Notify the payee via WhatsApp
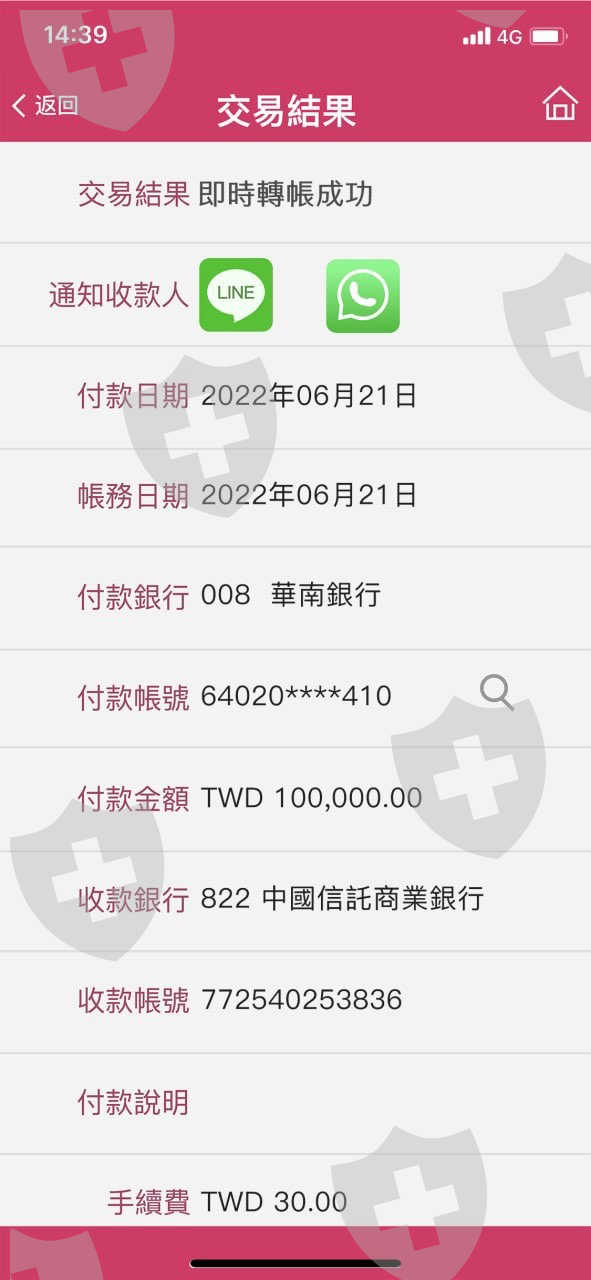 (x=363, y=296)
